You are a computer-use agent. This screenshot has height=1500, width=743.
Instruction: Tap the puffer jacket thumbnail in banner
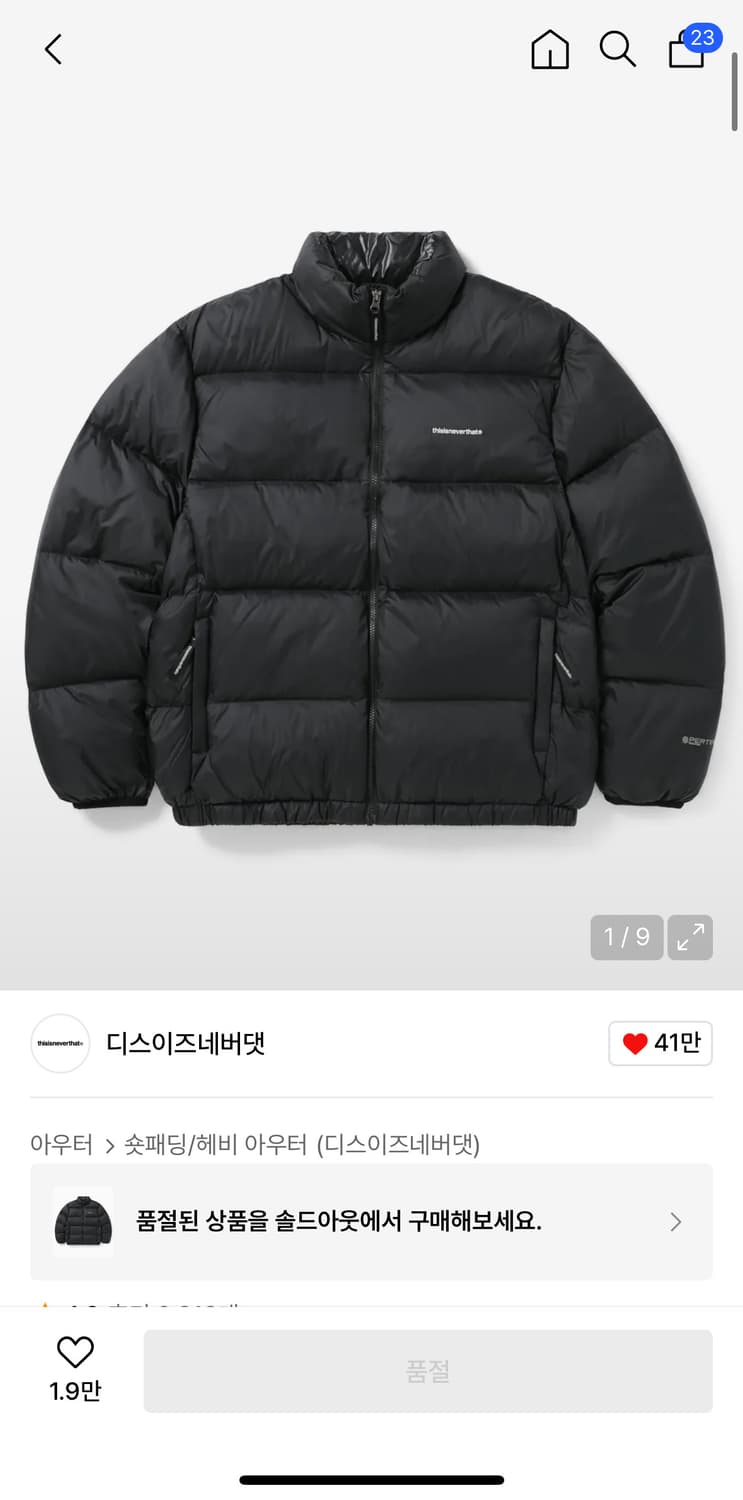81,1222
